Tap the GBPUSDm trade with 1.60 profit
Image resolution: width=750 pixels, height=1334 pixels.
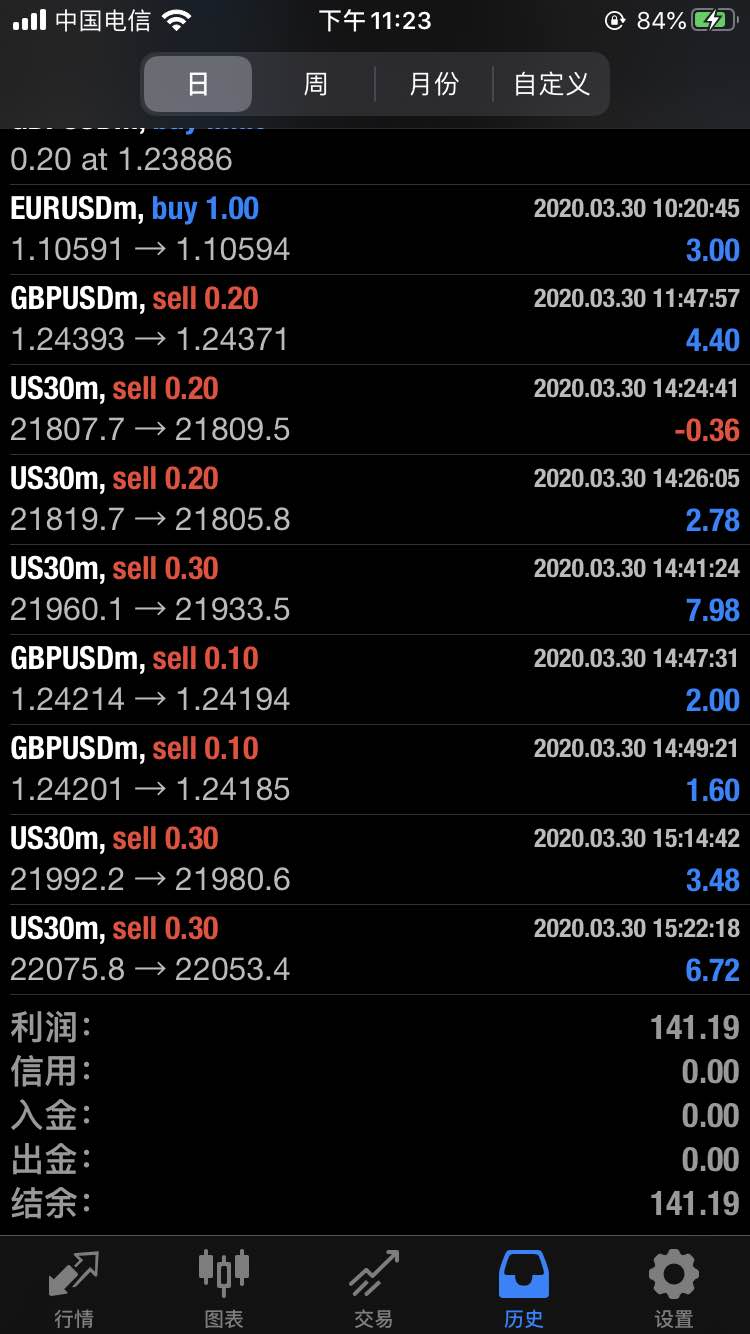coord(375,770)
